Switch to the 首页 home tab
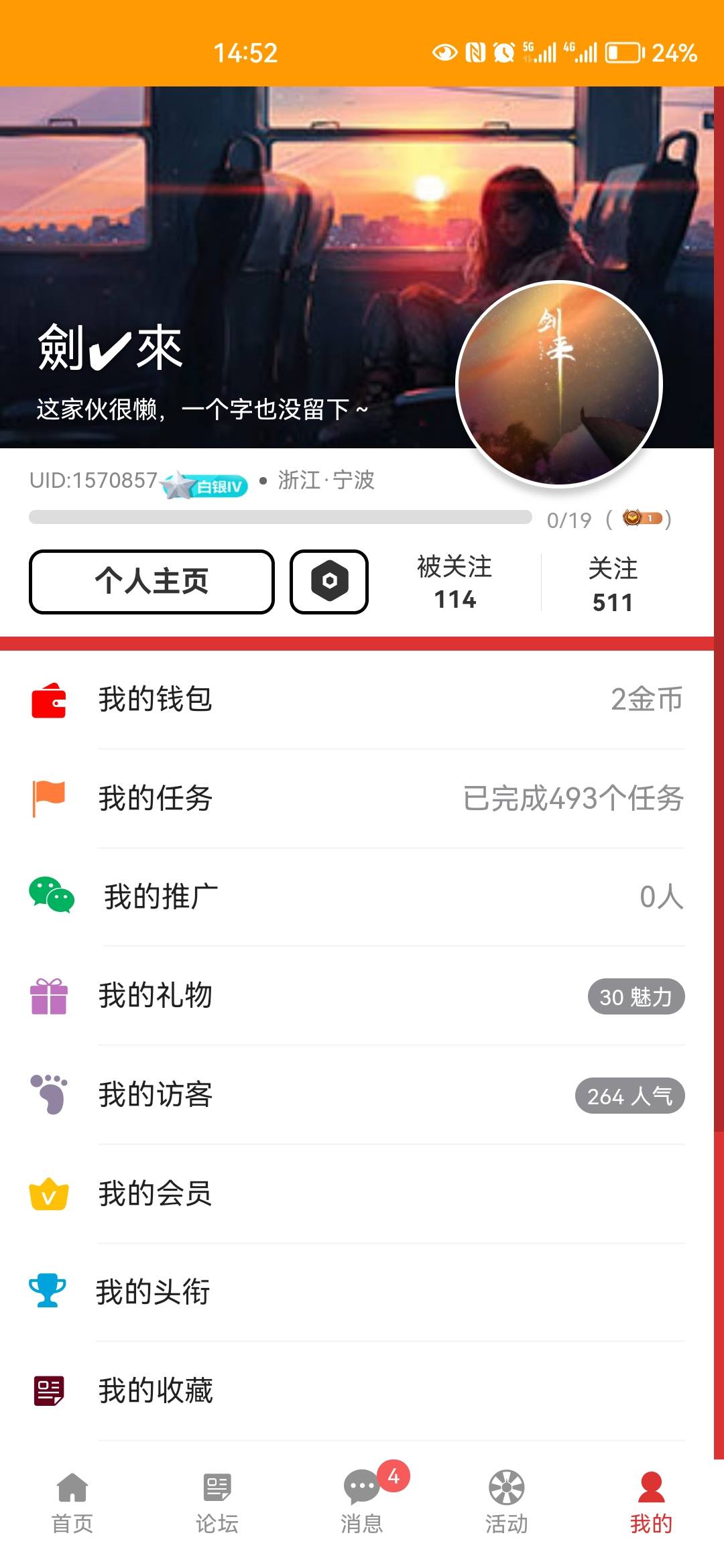The height and width of the screenshot is (1568, 724). coord(72,1502)
